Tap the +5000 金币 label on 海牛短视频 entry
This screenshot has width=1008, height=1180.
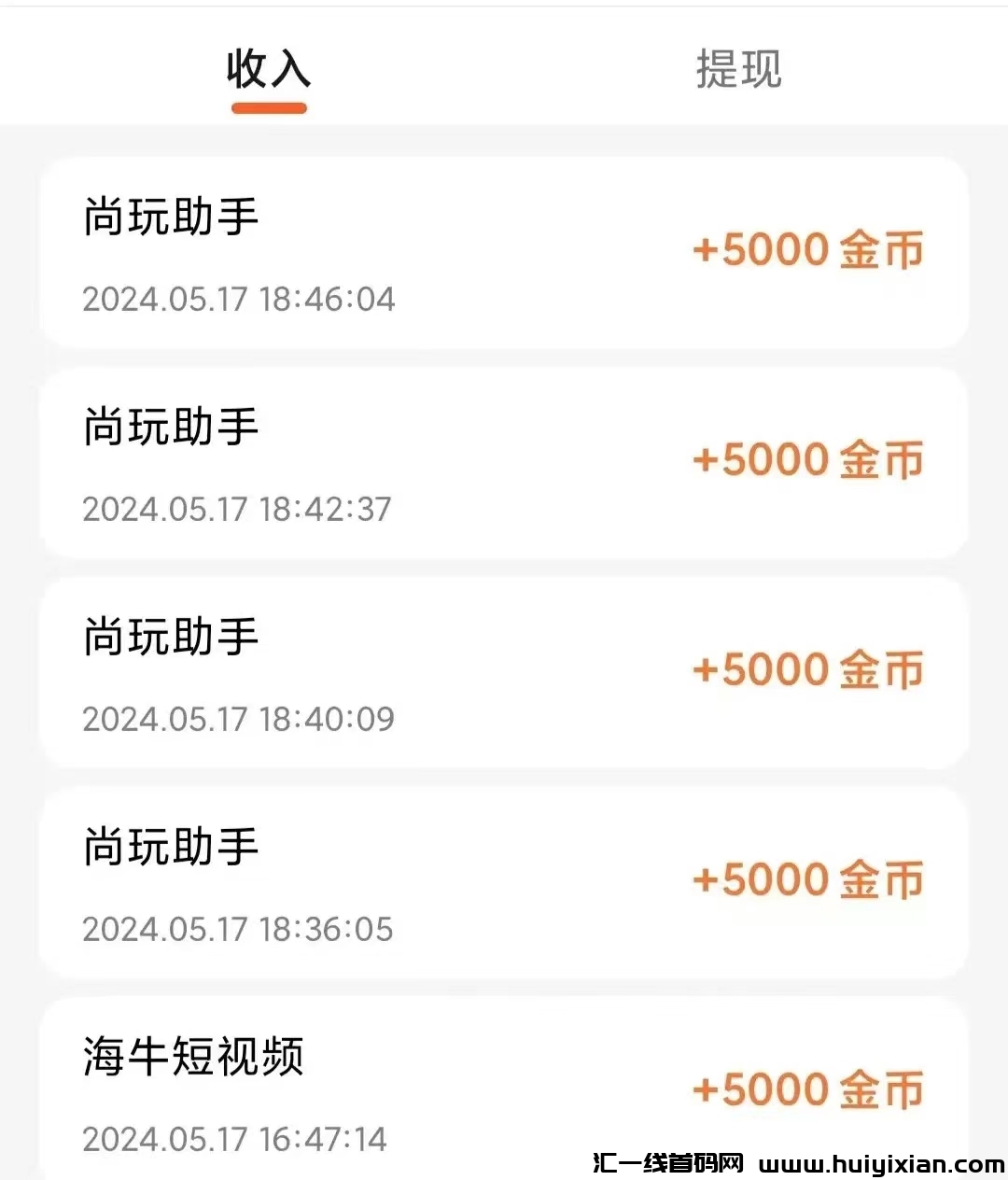[808, 1089]
